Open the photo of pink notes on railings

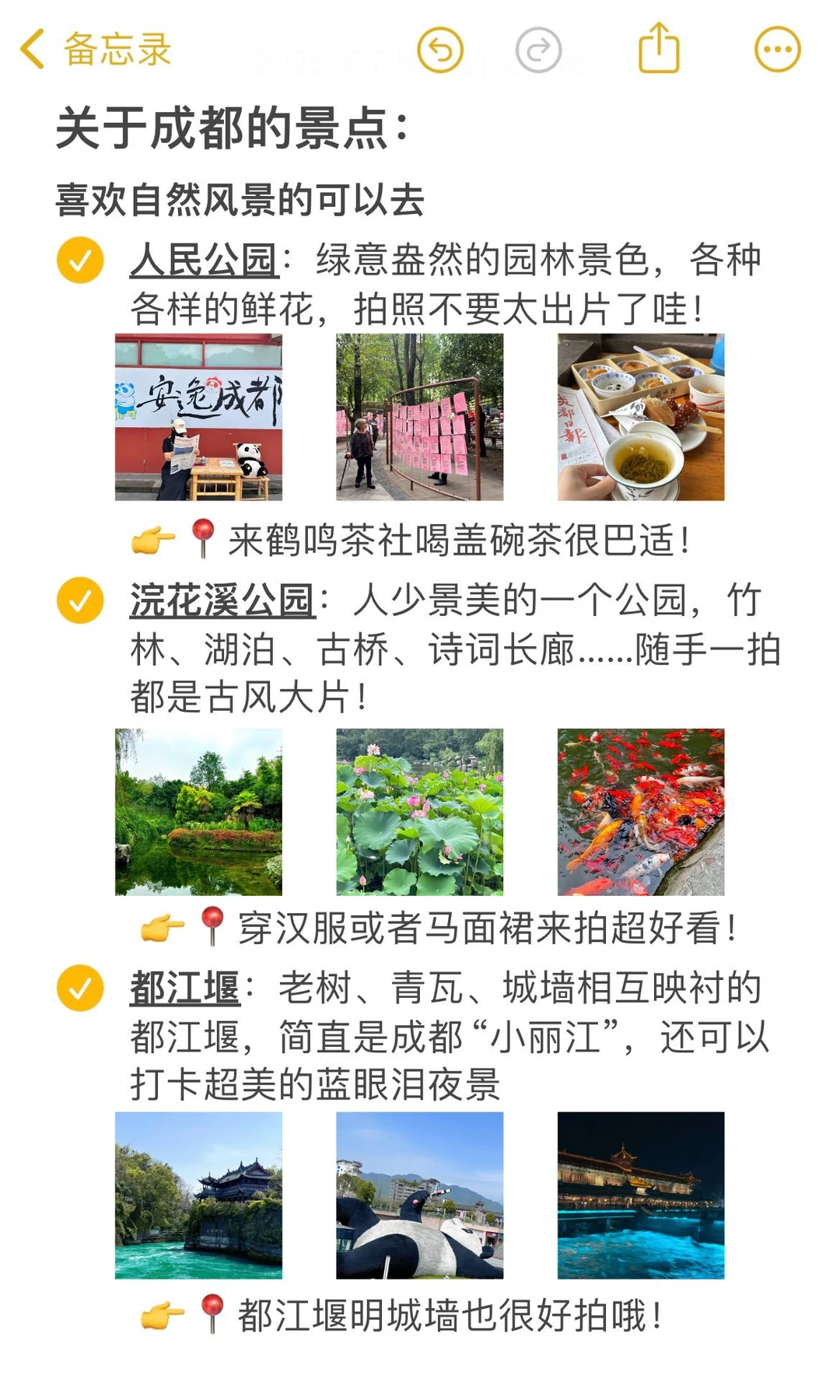[420, 417]
